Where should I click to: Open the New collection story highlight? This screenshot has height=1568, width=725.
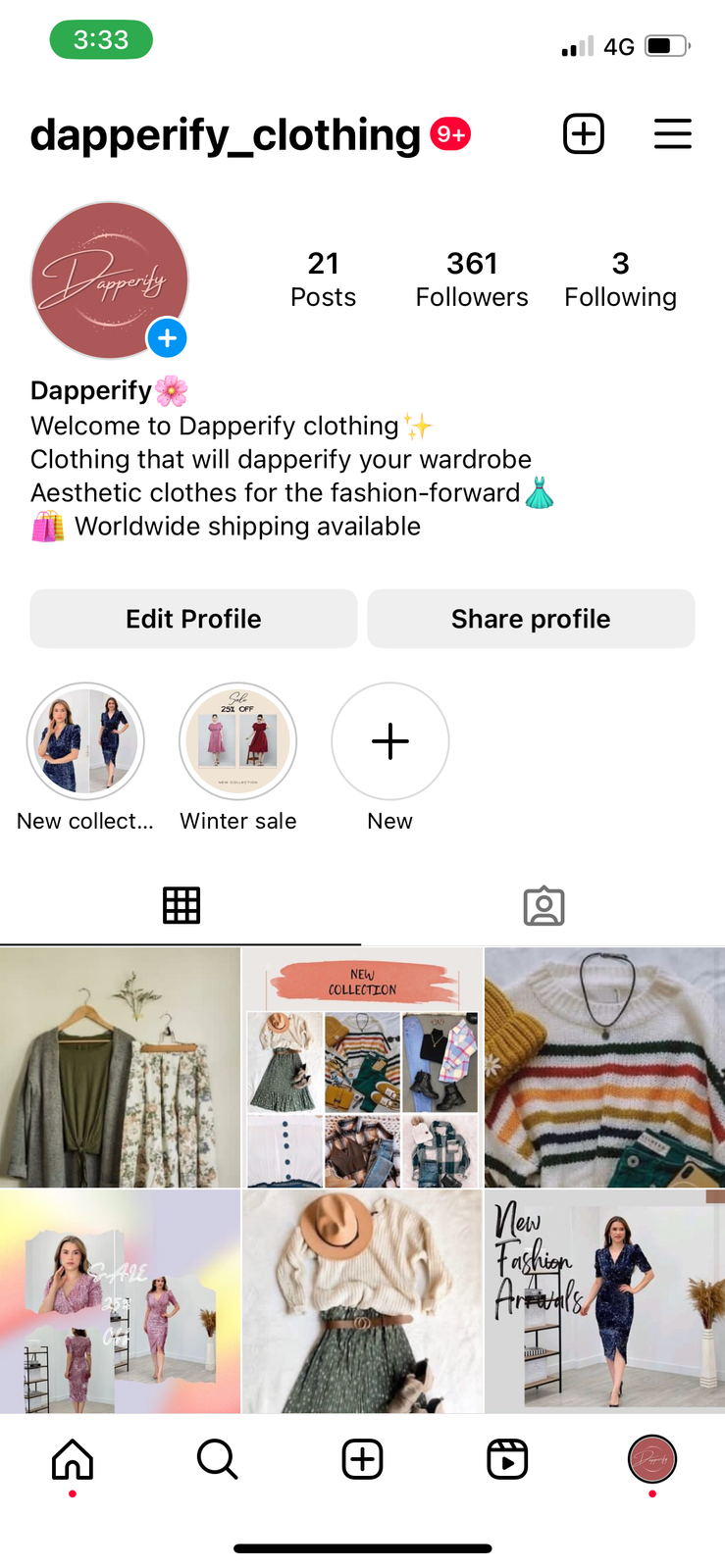tap(85, 741)
